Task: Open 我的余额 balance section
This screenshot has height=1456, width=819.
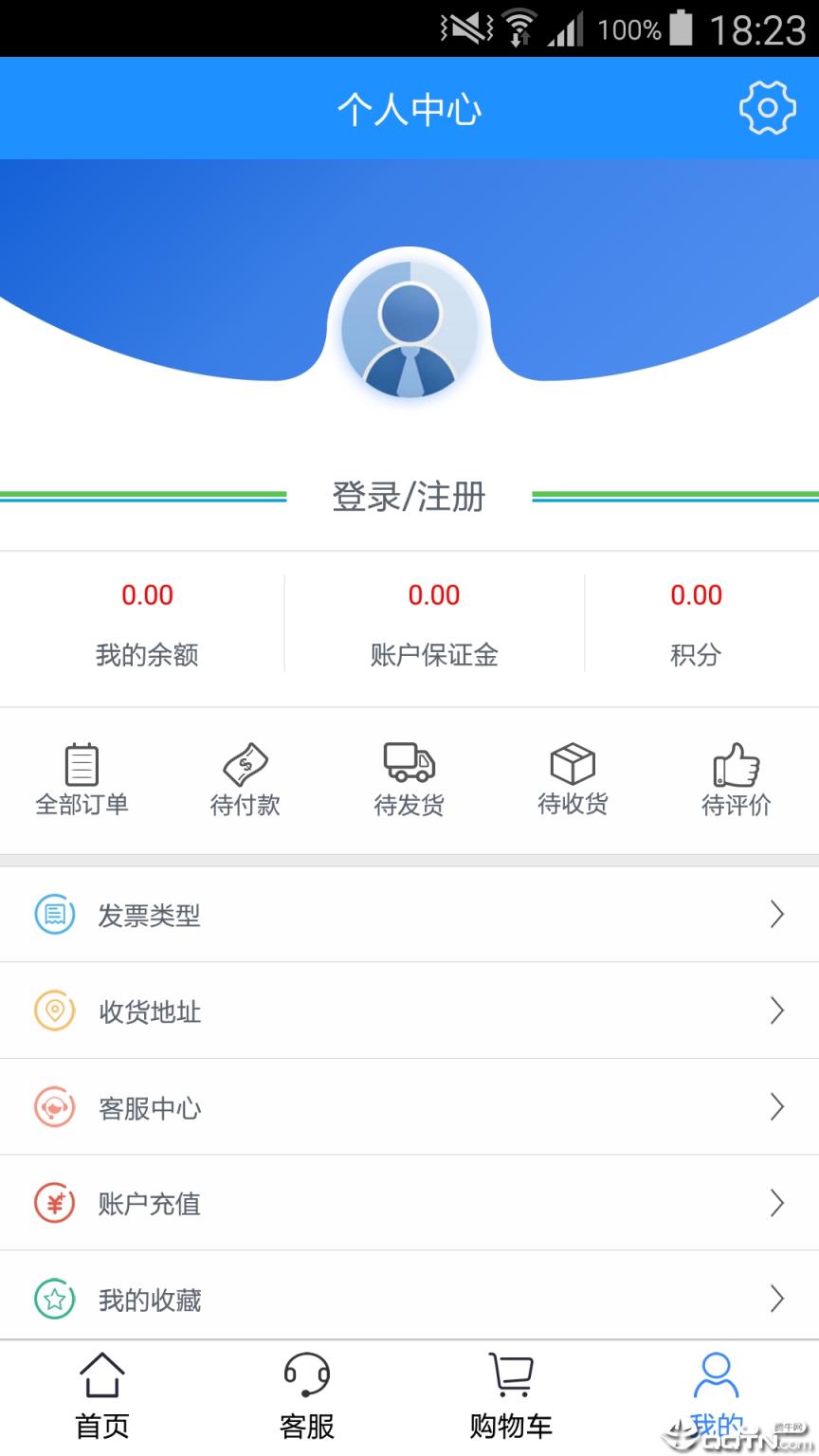Action: click(x=147, y=621)
